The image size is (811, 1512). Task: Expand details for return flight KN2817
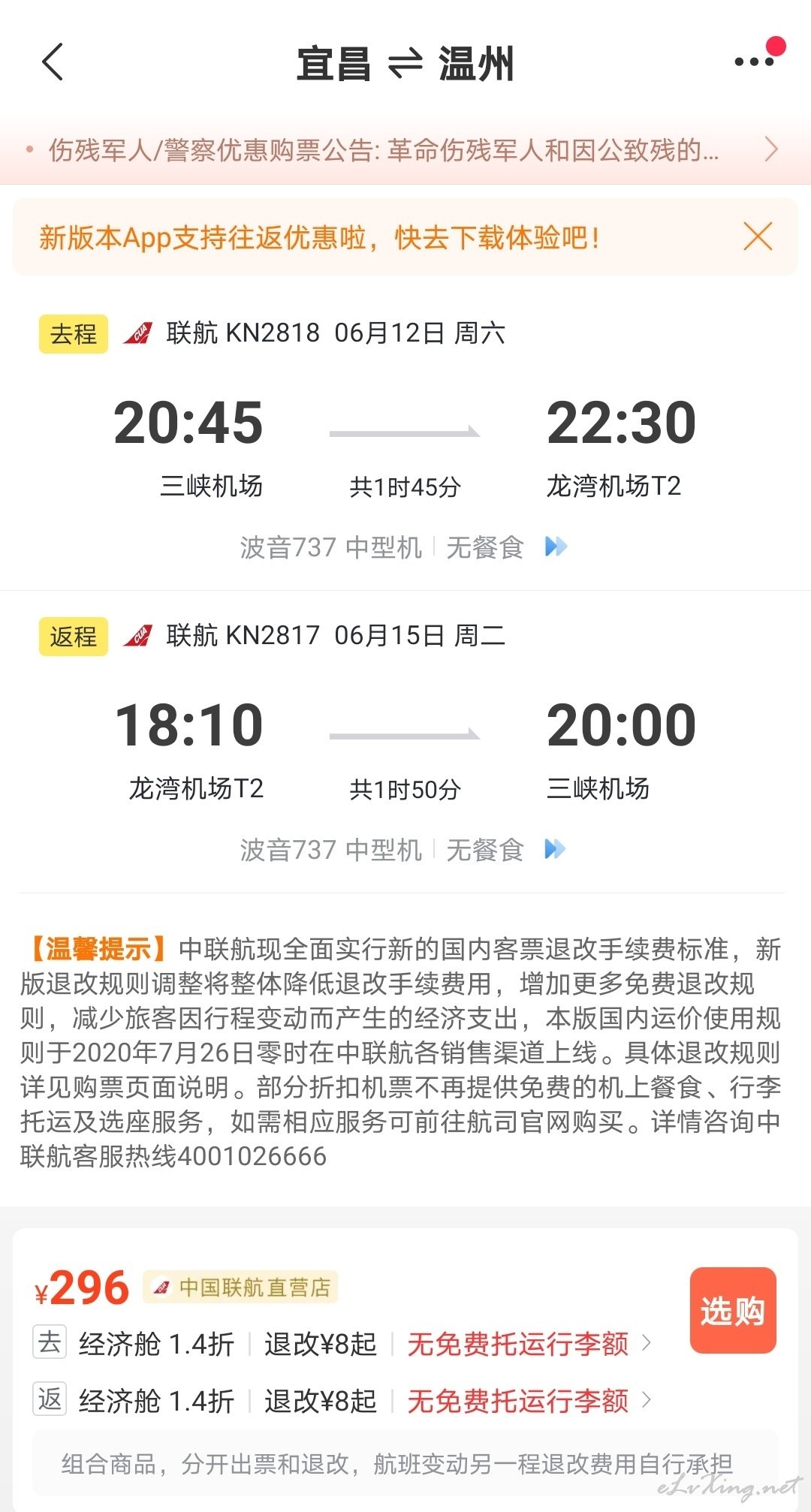[556, 849]
